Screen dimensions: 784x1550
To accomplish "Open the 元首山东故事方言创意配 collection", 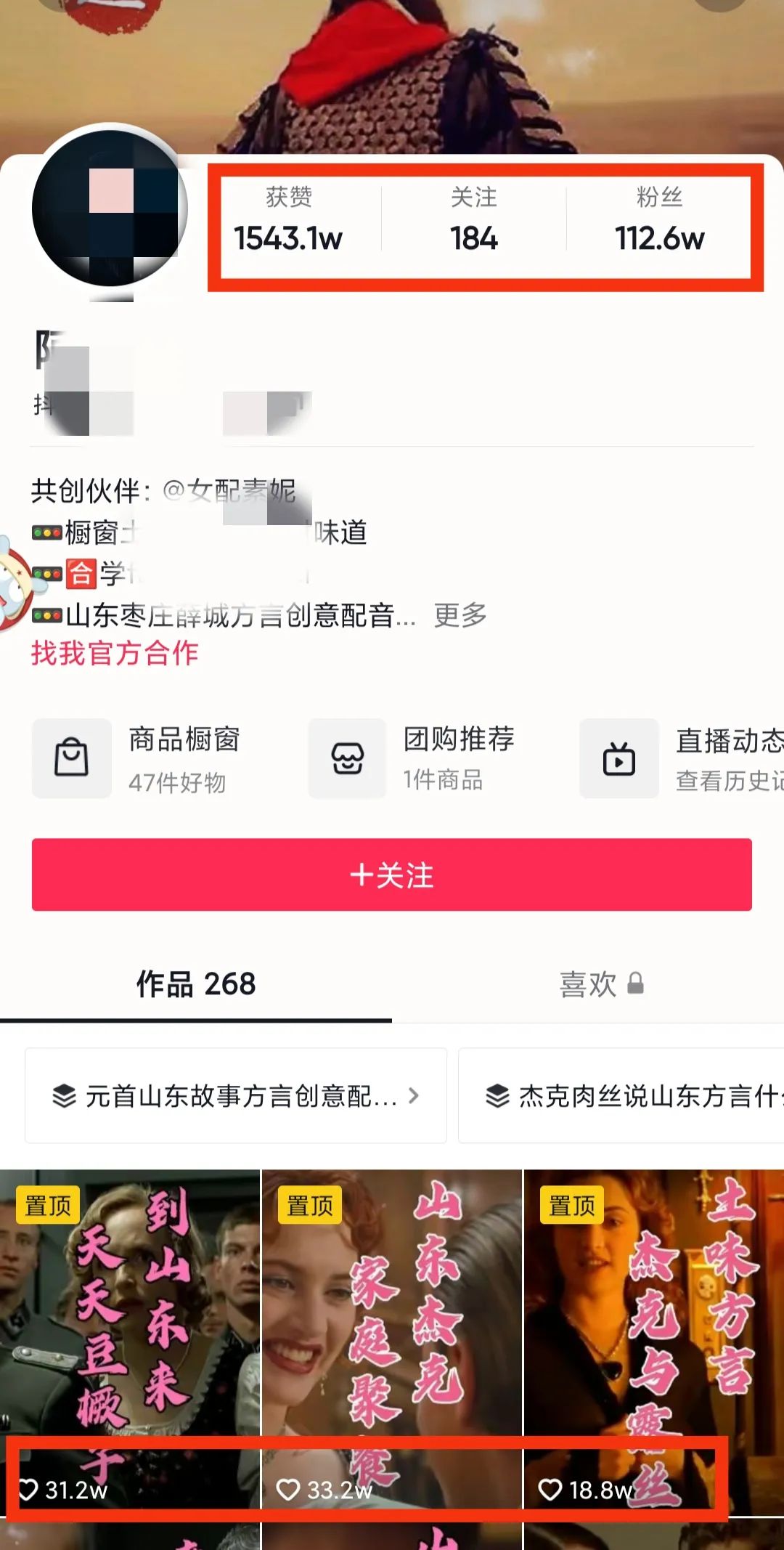I will 236,1095.
